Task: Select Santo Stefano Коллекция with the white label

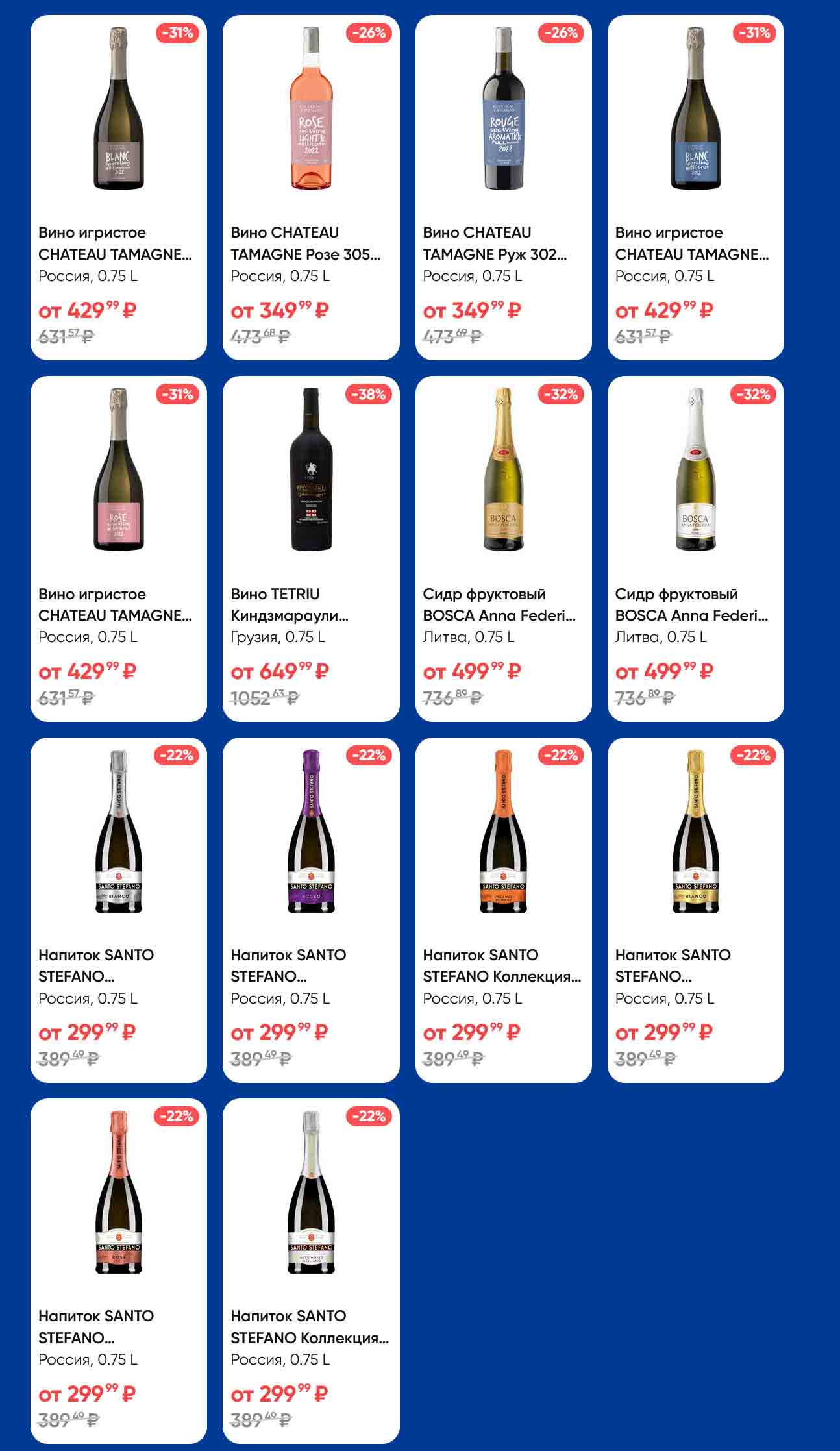Action: (311, 1271)
